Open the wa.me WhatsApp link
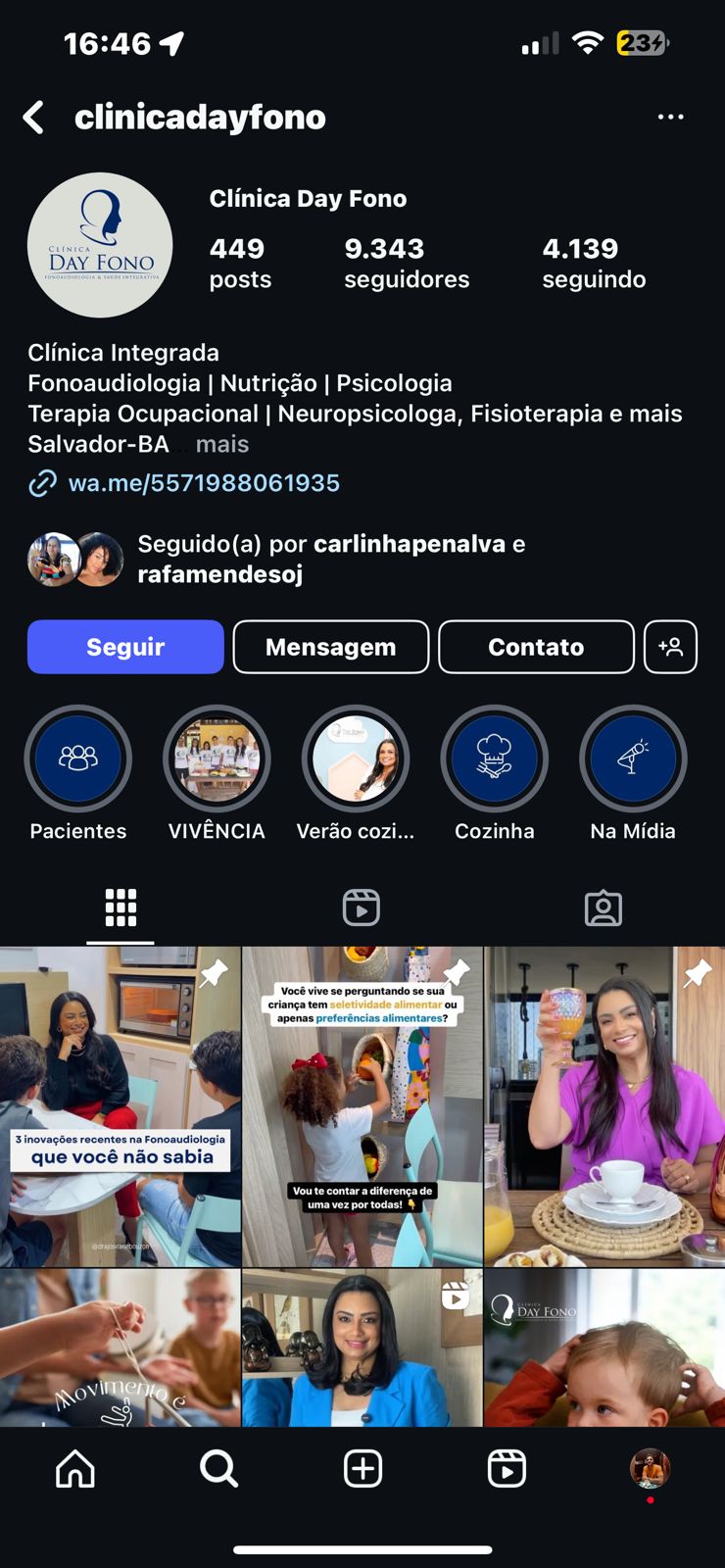This screenshot has height=1568, width=725. click(x=204, y=483)
